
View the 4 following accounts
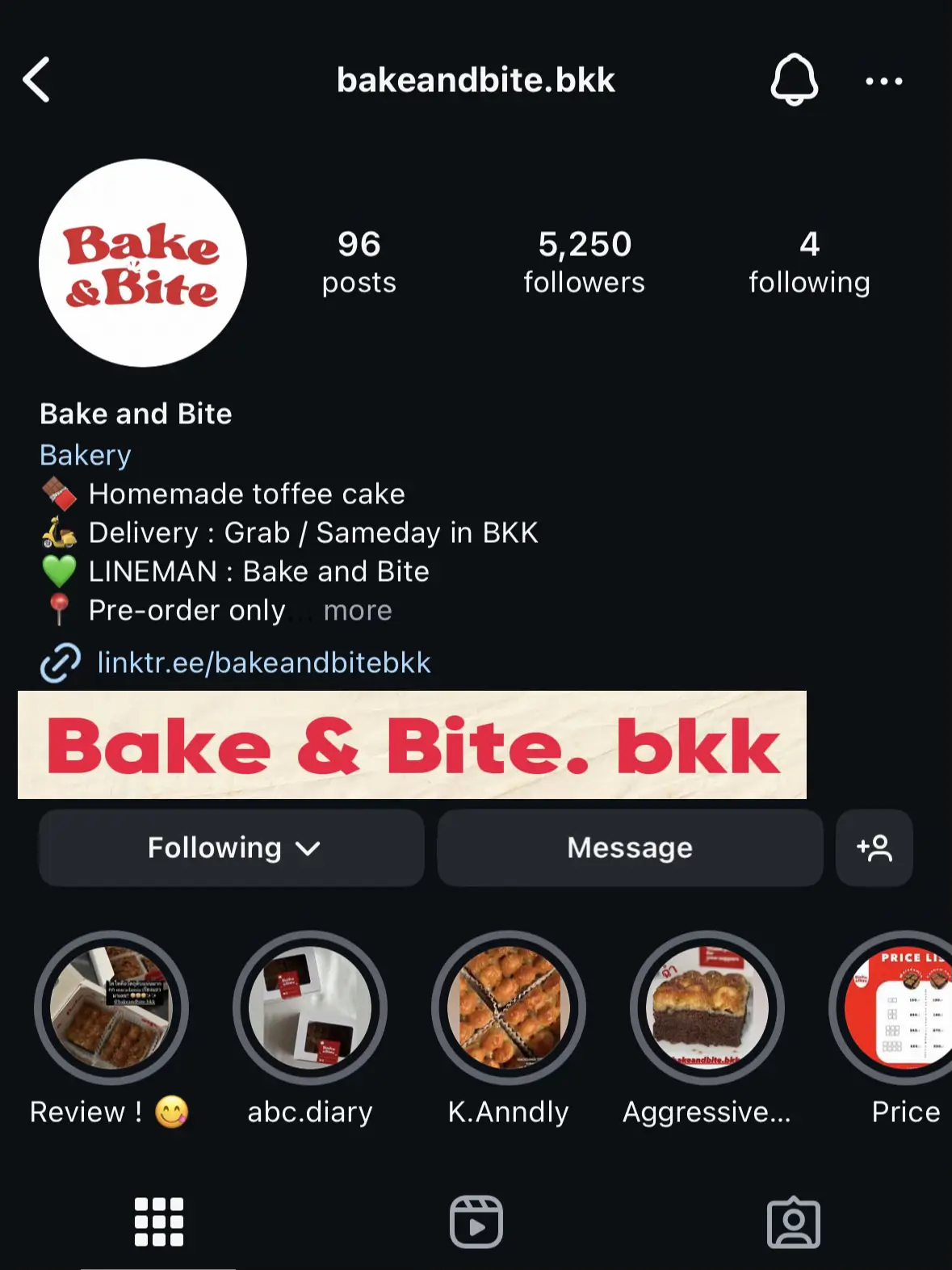pyautogui.click(x=809, y=261)
